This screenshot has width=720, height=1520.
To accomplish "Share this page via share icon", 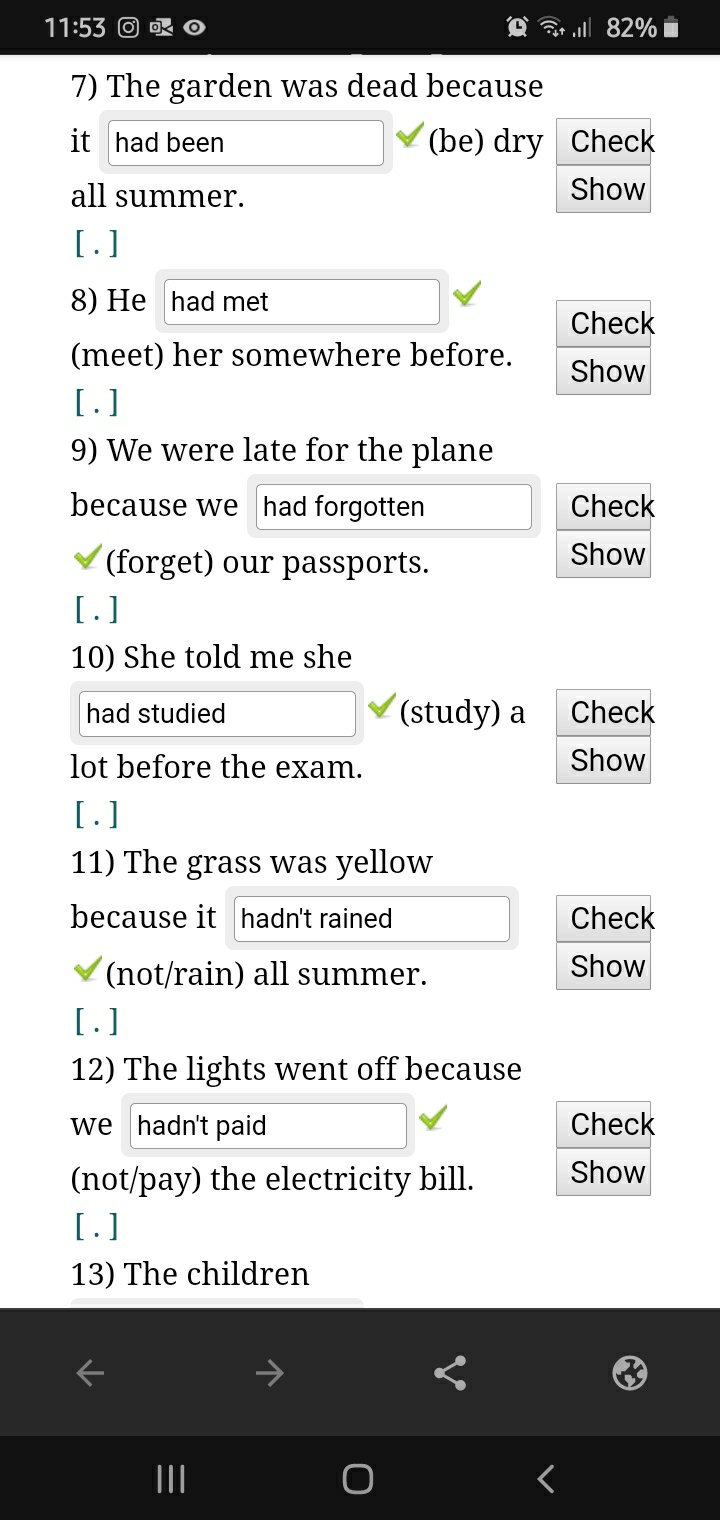I will (x=450, y=1373).
